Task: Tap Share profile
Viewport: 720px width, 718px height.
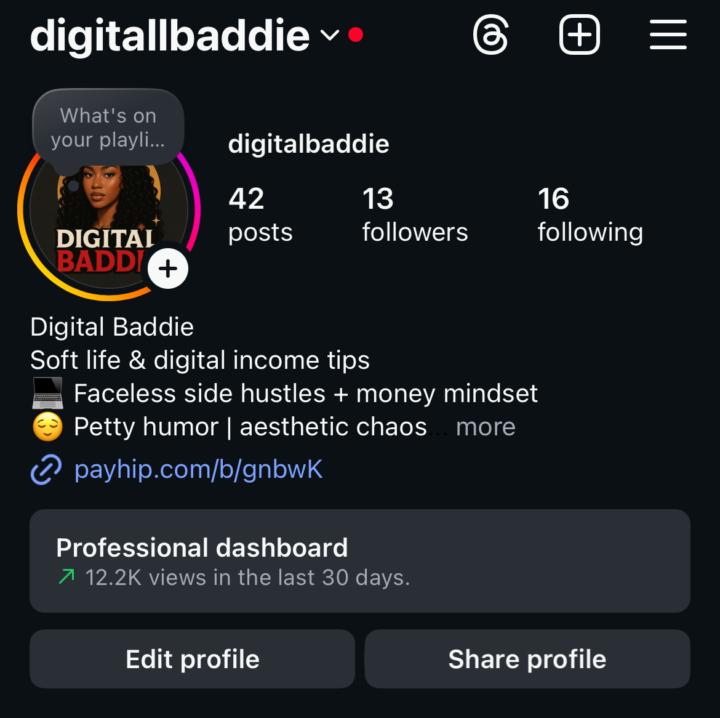Action: tap(527, 659)
